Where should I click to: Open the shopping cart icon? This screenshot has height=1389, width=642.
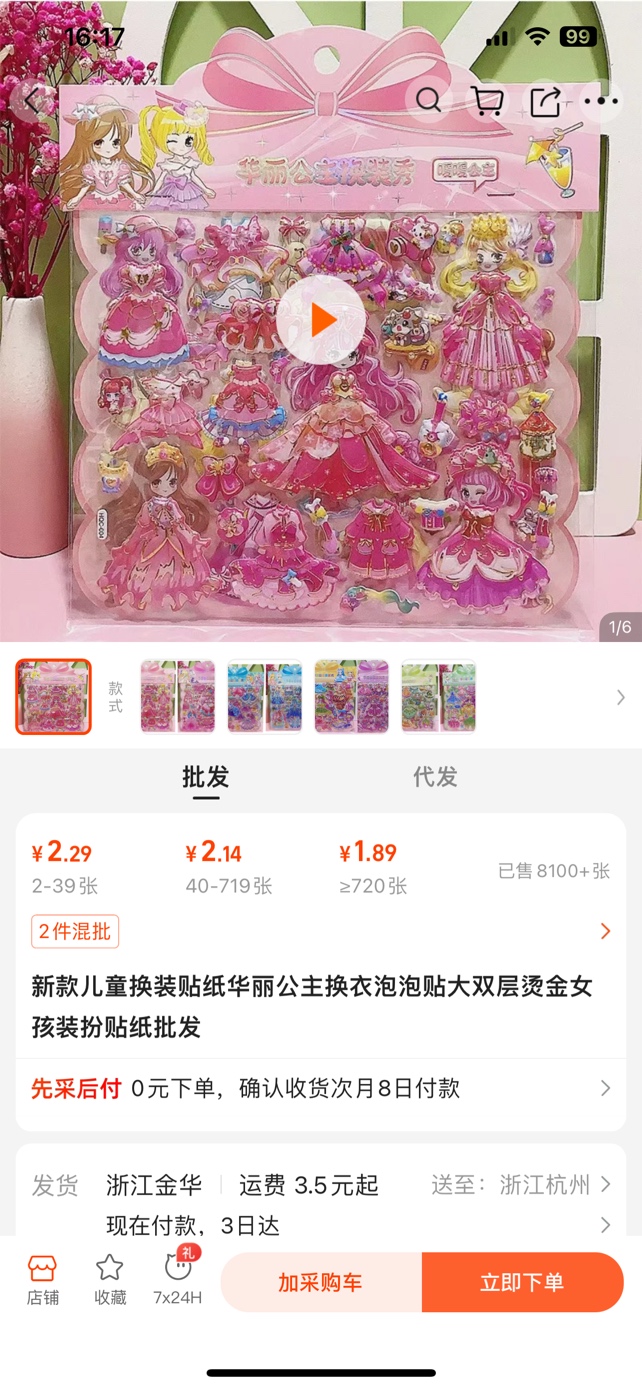pos(487,100)
